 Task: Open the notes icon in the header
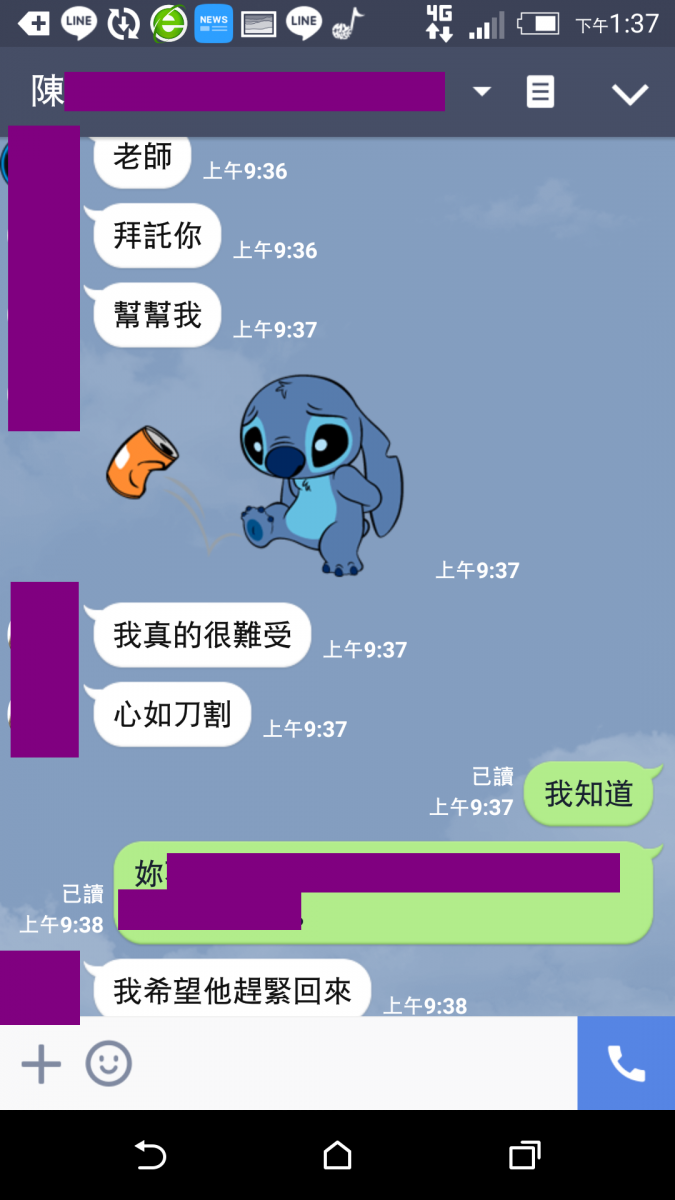pyautogui.click(x=540, y=92)
